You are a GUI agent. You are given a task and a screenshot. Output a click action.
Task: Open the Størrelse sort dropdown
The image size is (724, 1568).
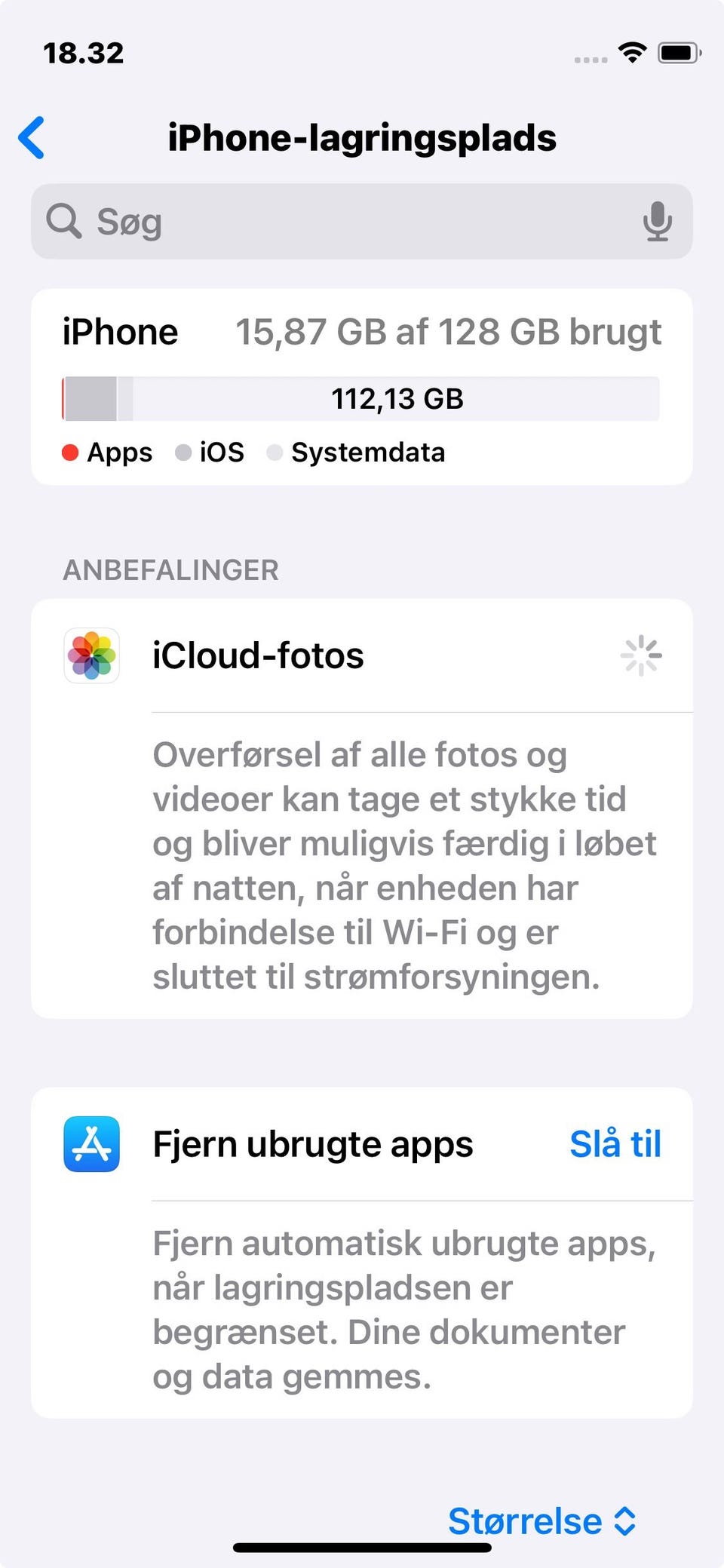tap(542, 1521)
